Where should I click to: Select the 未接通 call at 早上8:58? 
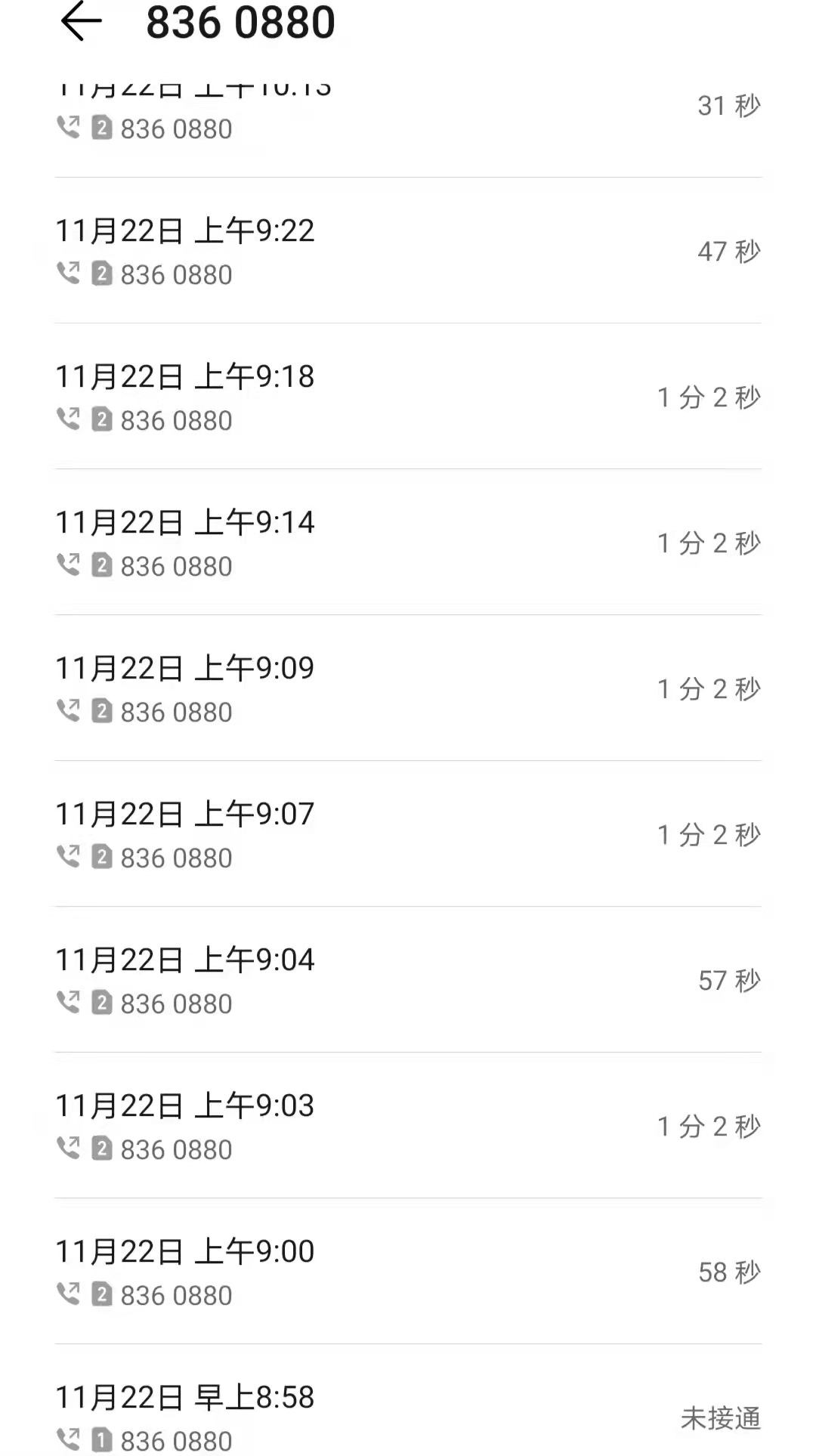click(408, 1400)
